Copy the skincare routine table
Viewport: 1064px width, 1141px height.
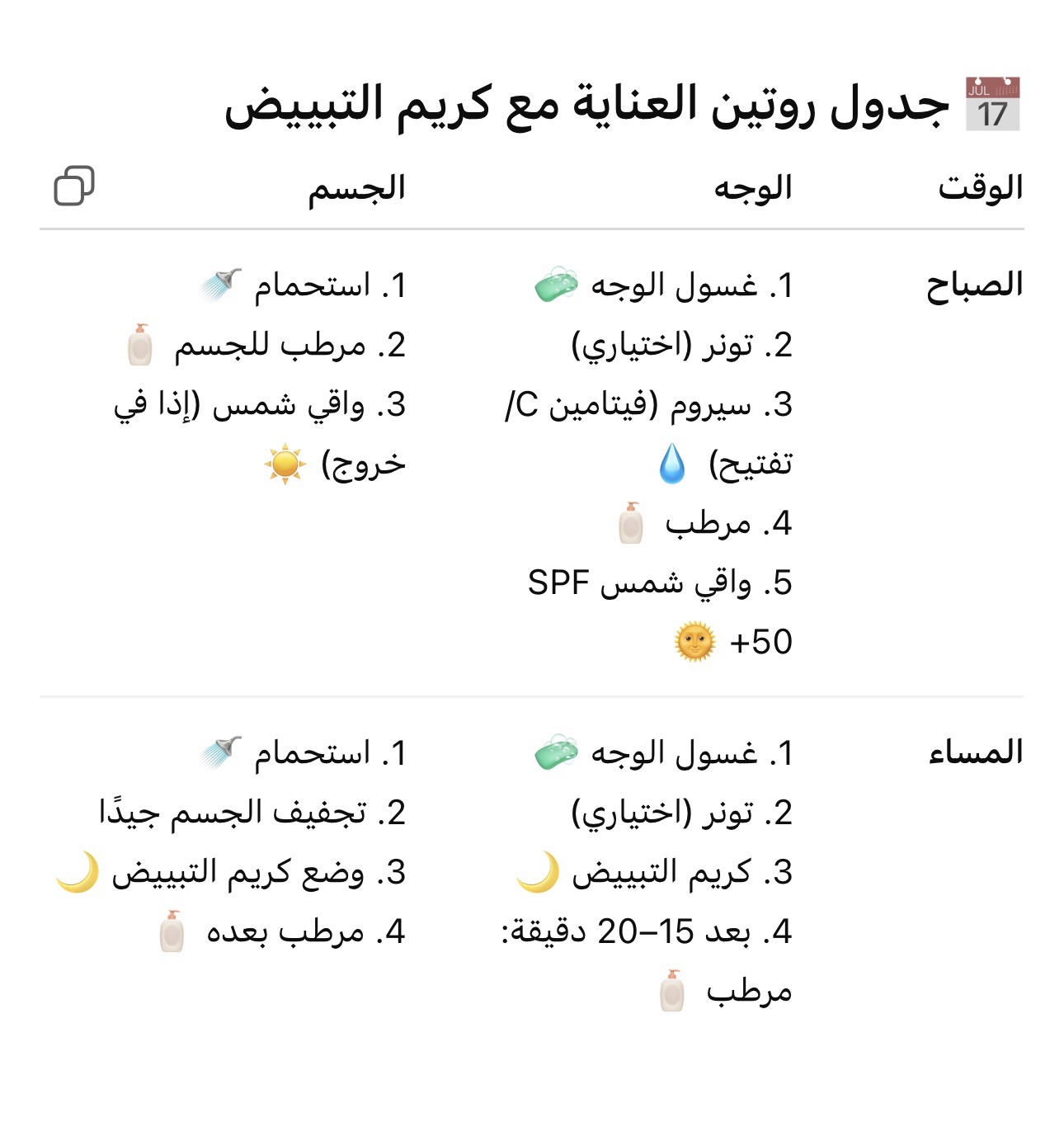(x=73, y=186)
